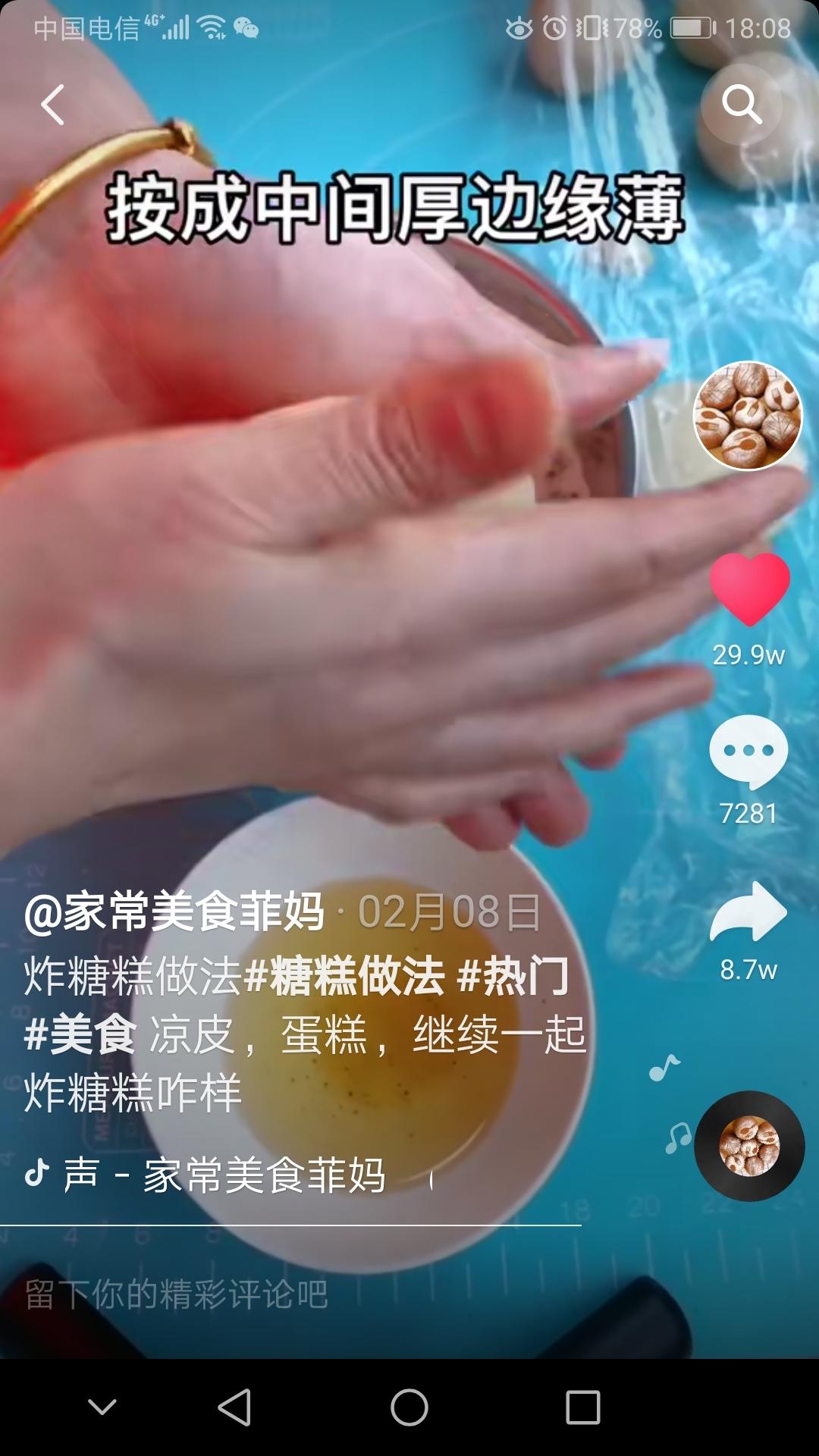Tap the sound title 声 - 家常美食菲妈

tap(224, 1175)
